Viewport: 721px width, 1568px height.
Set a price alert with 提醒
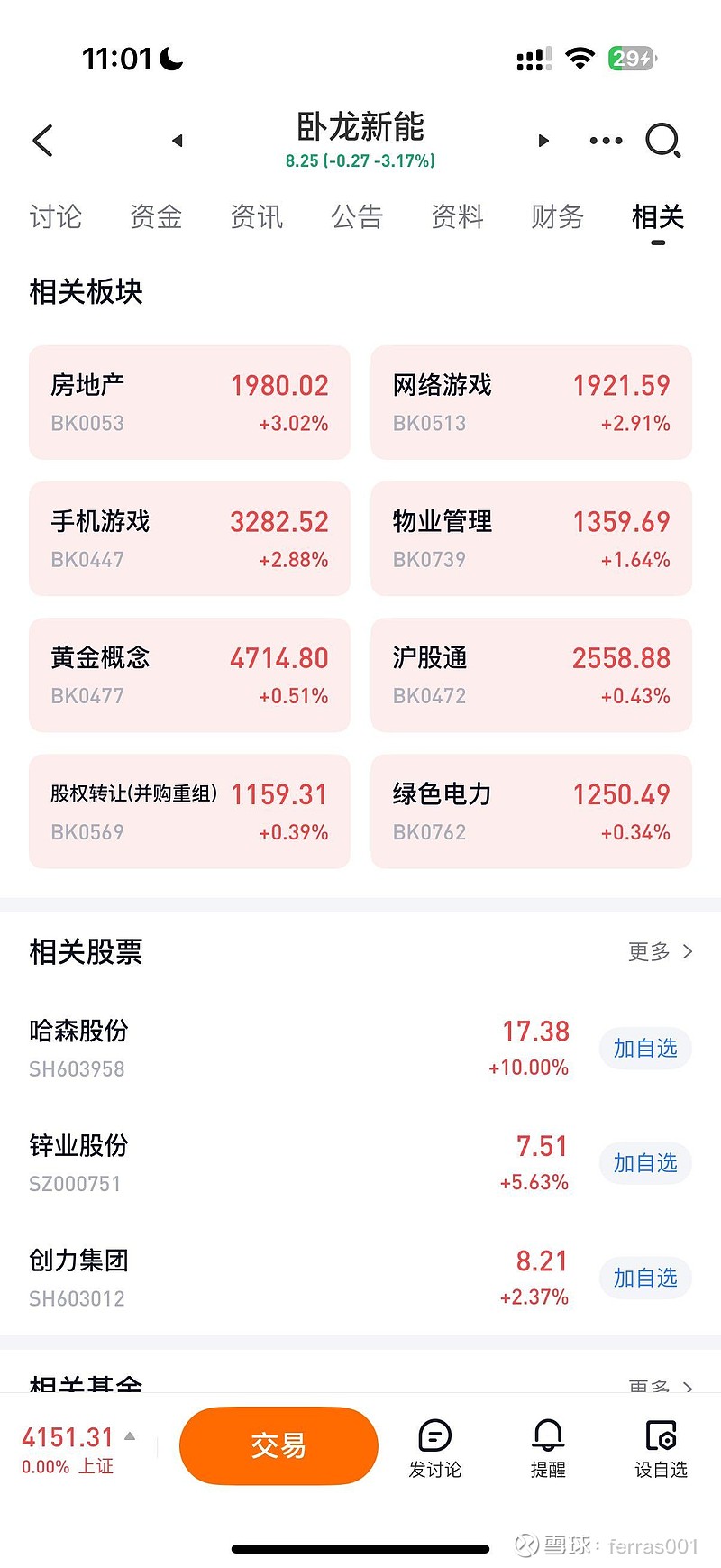548,1448
